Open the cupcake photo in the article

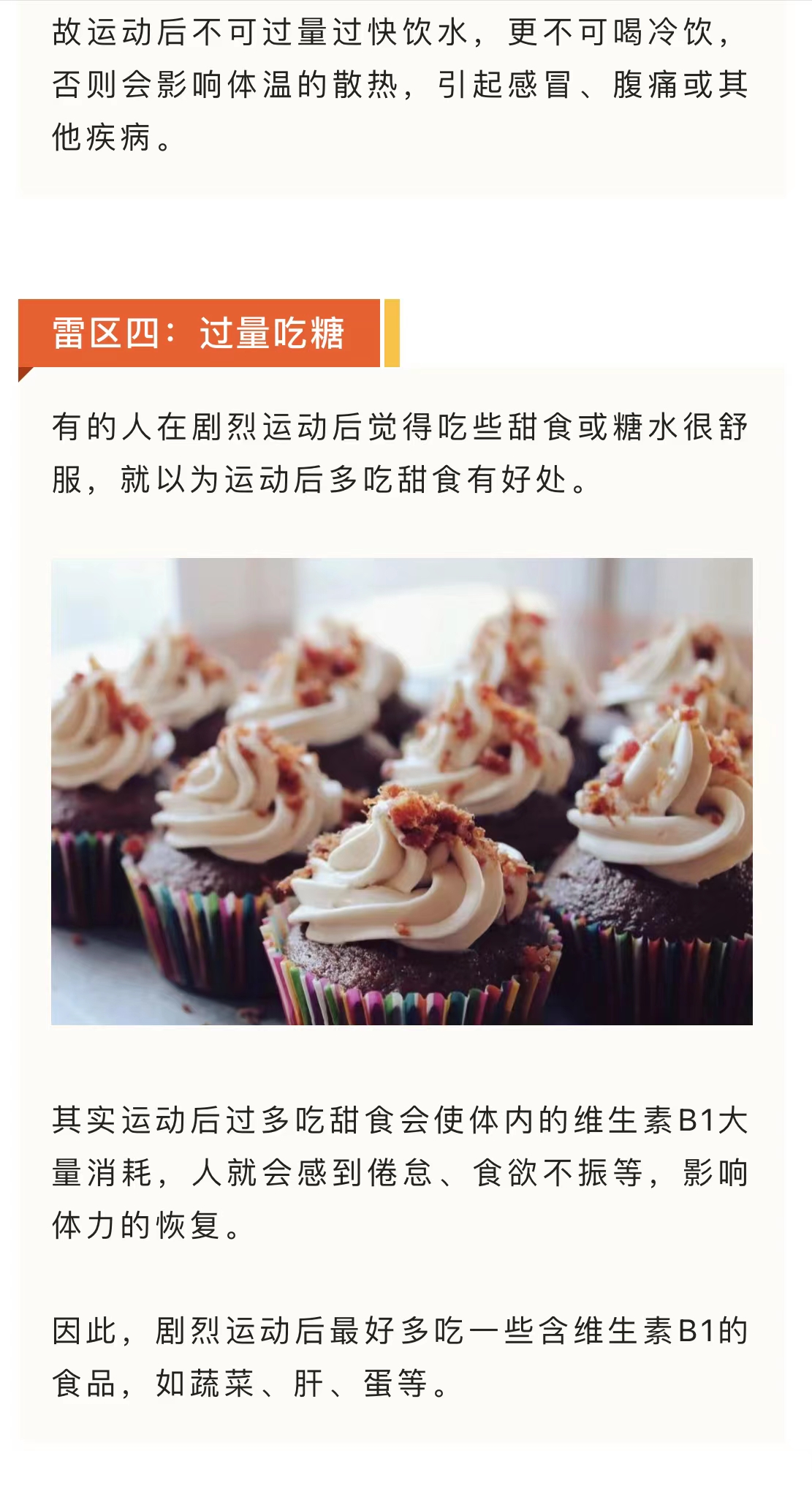(401, 791)
